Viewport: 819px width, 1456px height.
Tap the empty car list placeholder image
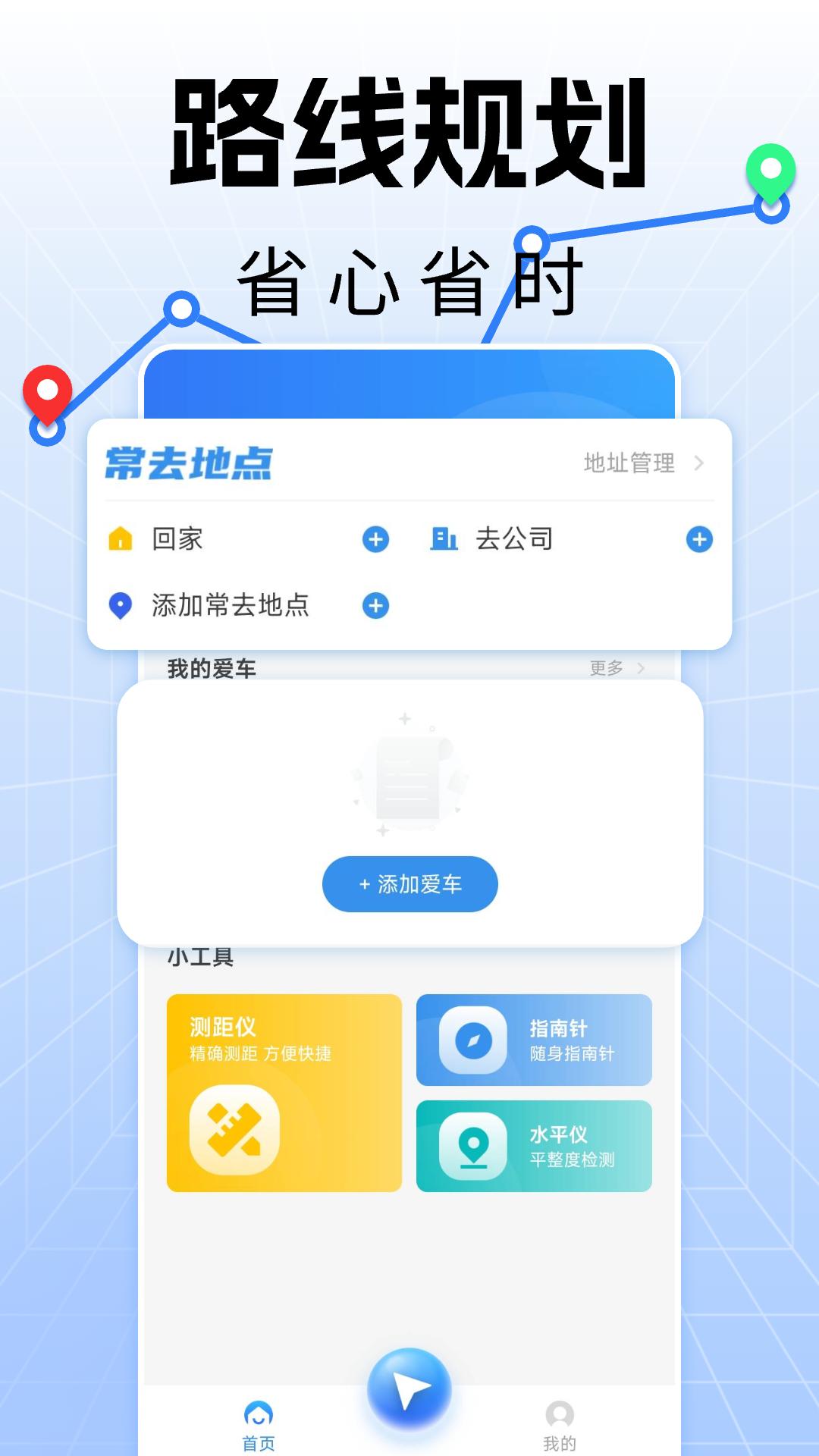click(409, 777)
